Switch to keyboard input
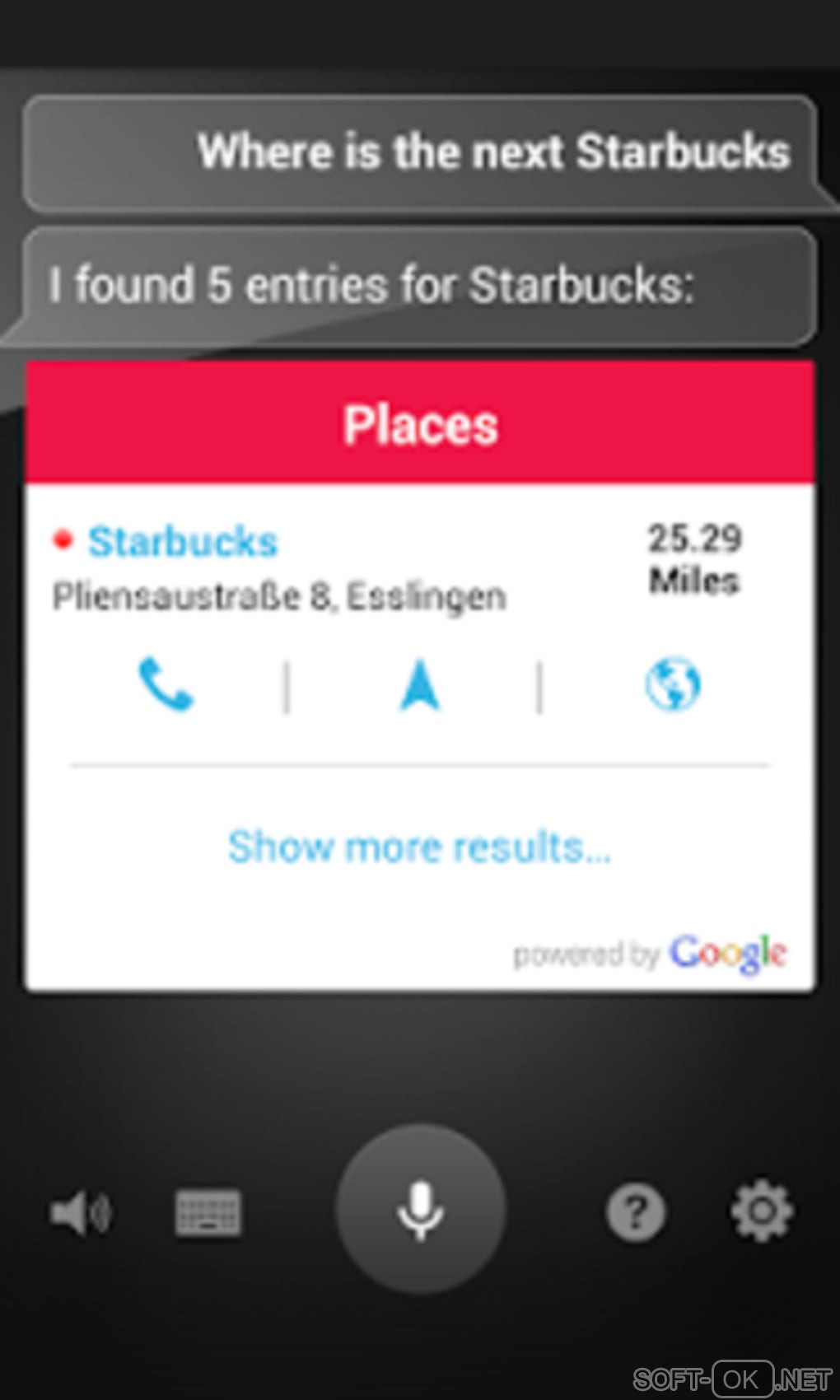The height and width of the screenshot is (1400, 840). pos(208,1212)
